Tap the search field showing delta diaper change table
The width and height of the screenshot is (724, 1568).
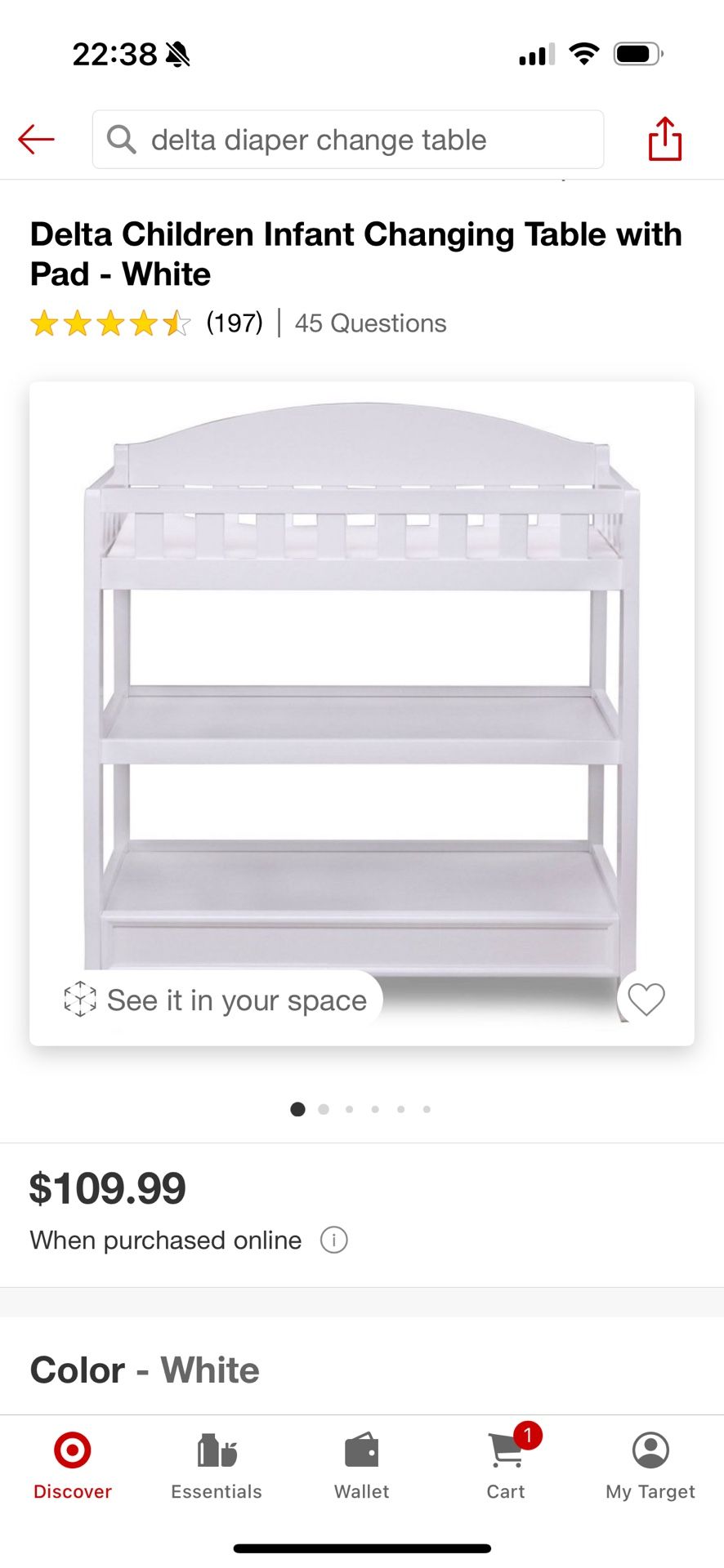pos(348,140)
